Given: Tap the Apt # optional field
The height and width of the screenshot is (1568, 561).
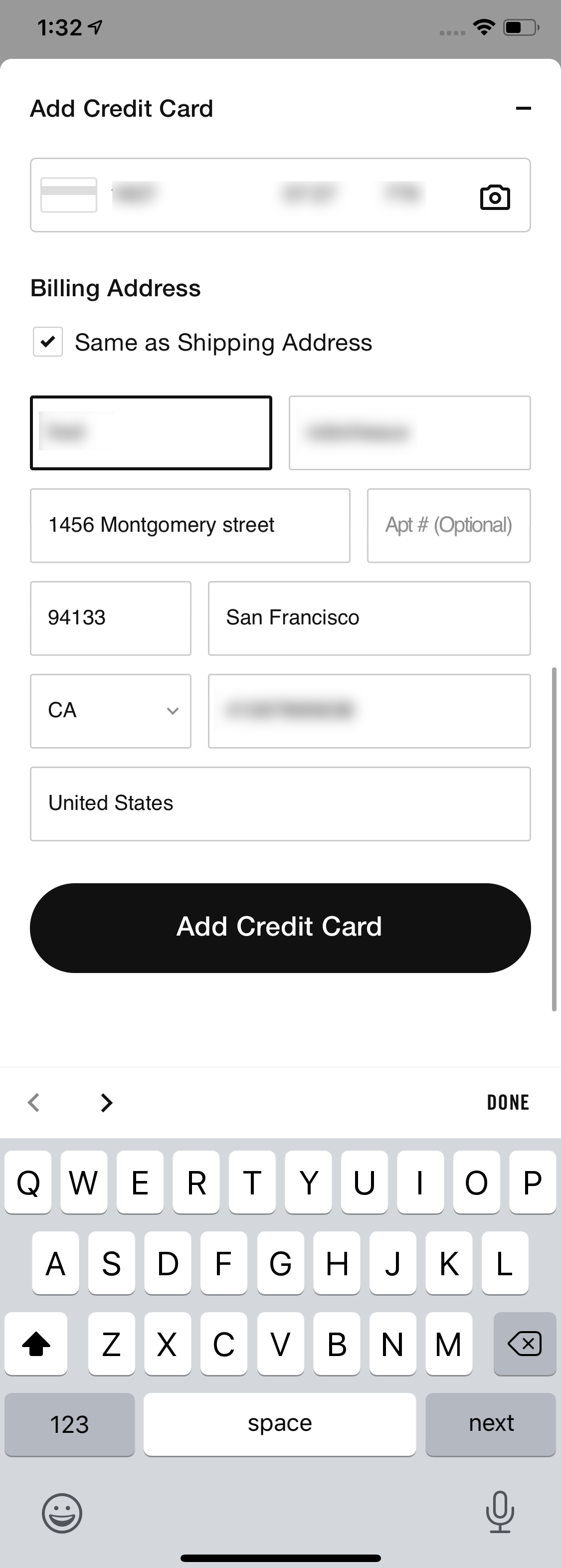Looking at the screenshot, I should pyautogui.click(x=448, y=525).
